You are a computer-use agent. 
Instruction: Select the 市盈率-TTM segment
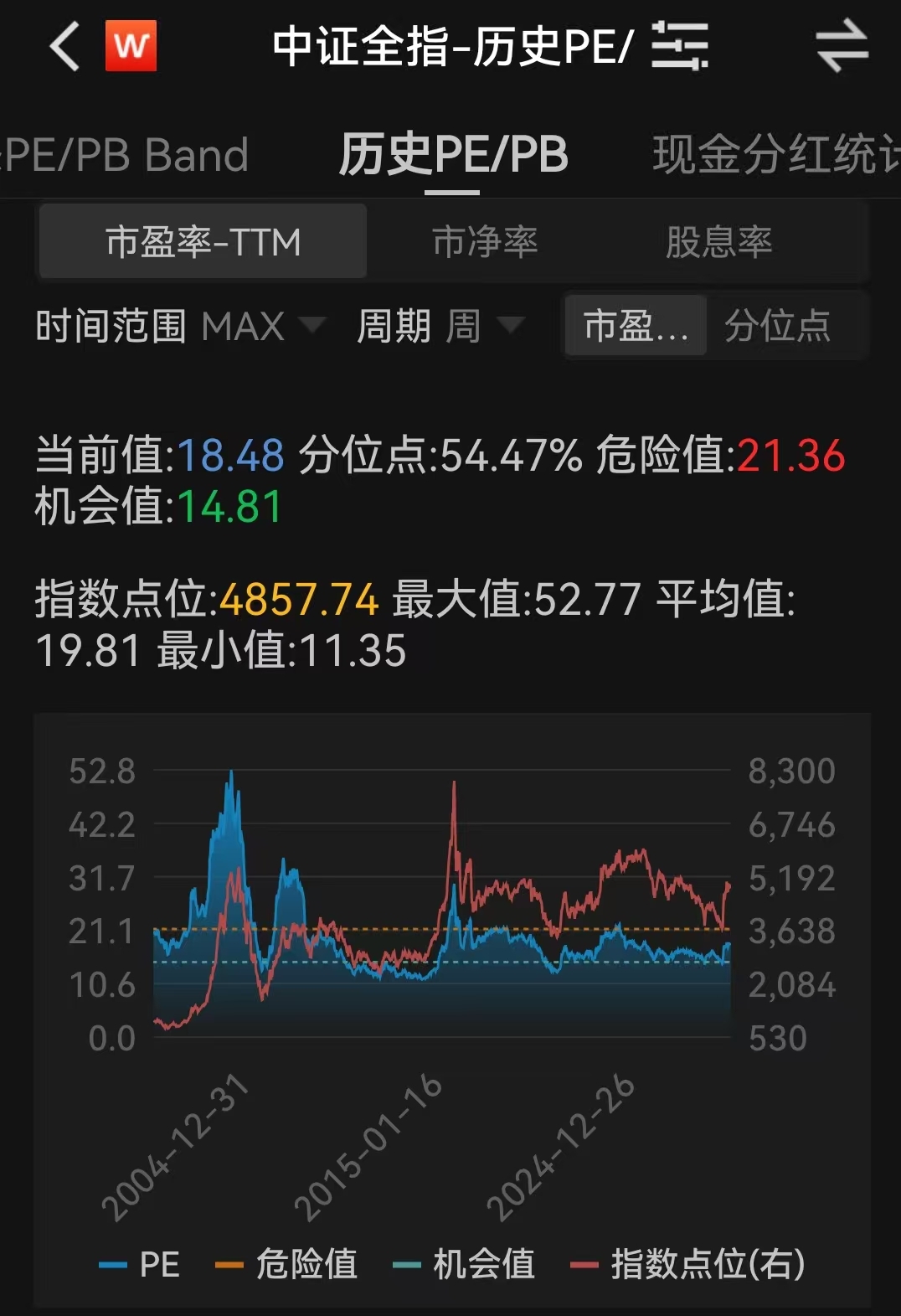(x=203, y=242)
